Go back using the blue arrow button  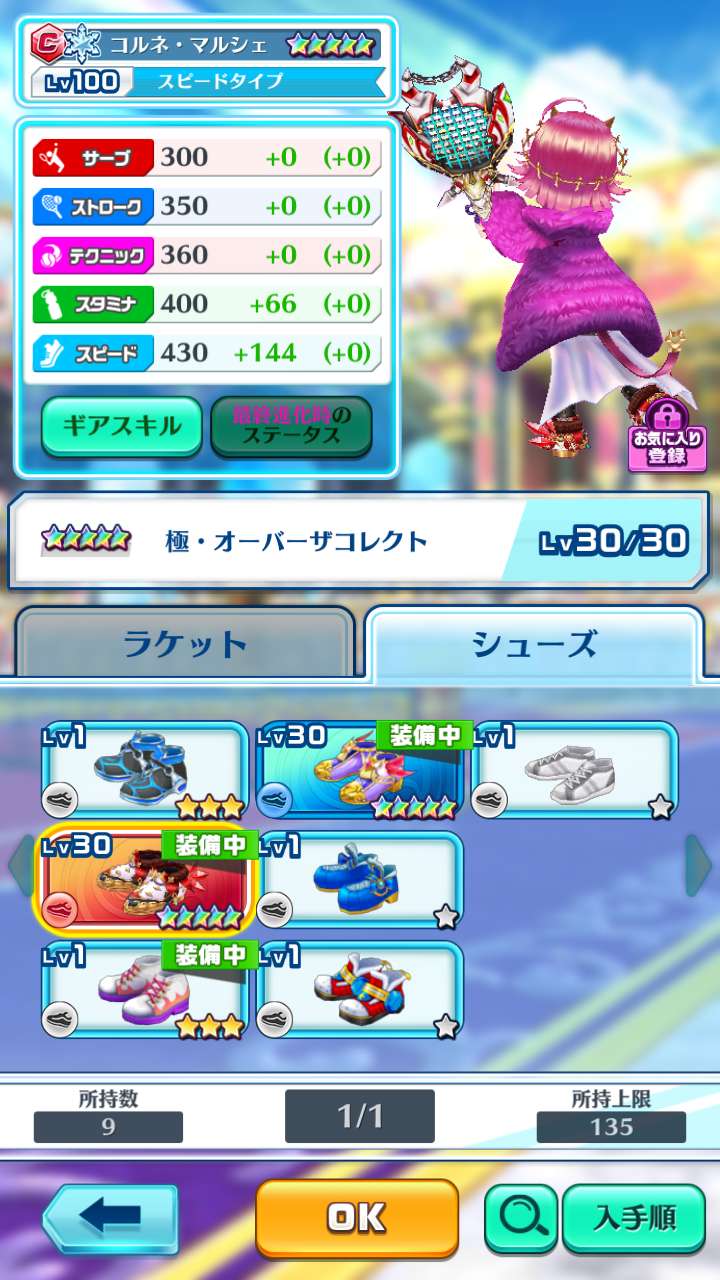point(110,1218)
